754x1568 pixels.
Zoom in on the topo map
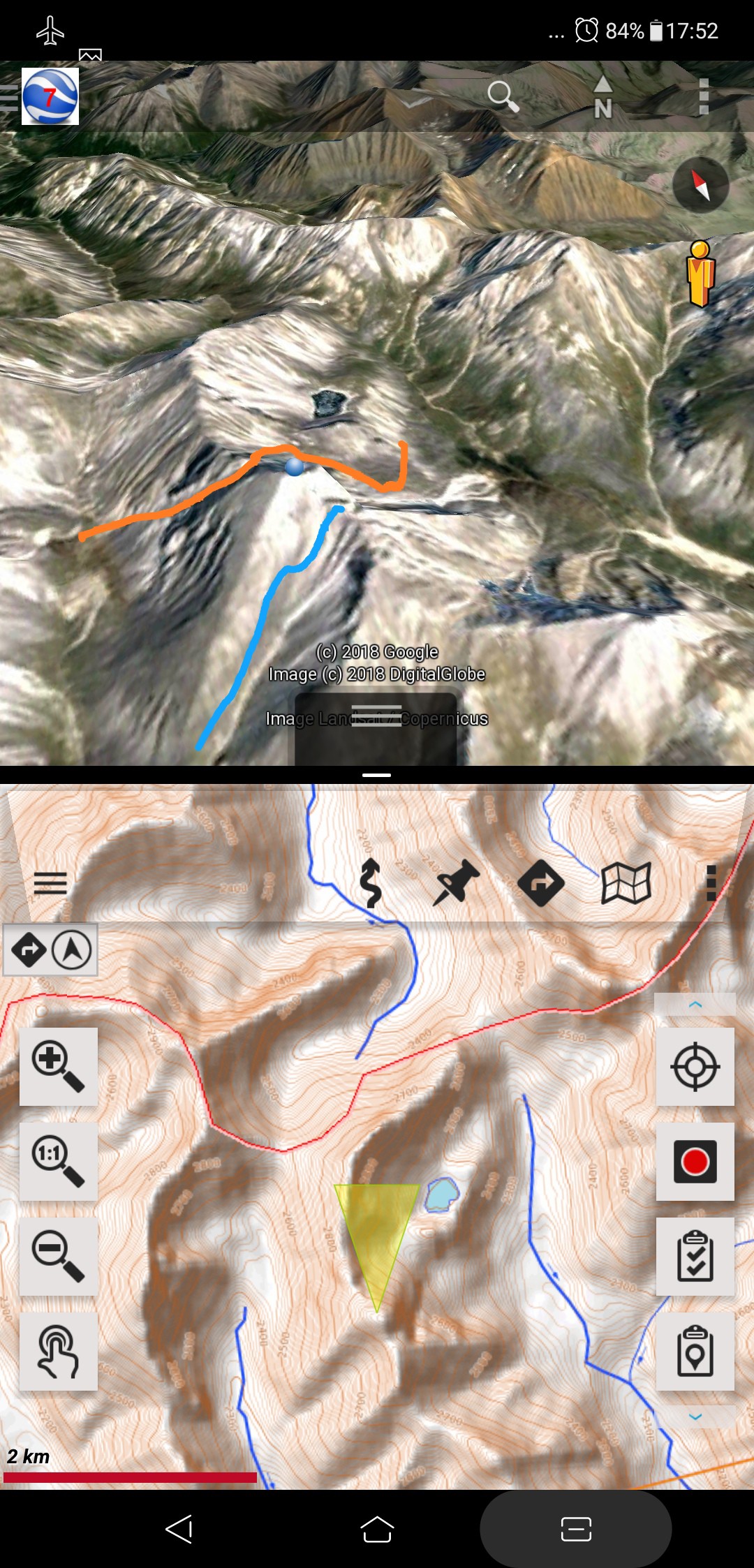click(59, 1066)
